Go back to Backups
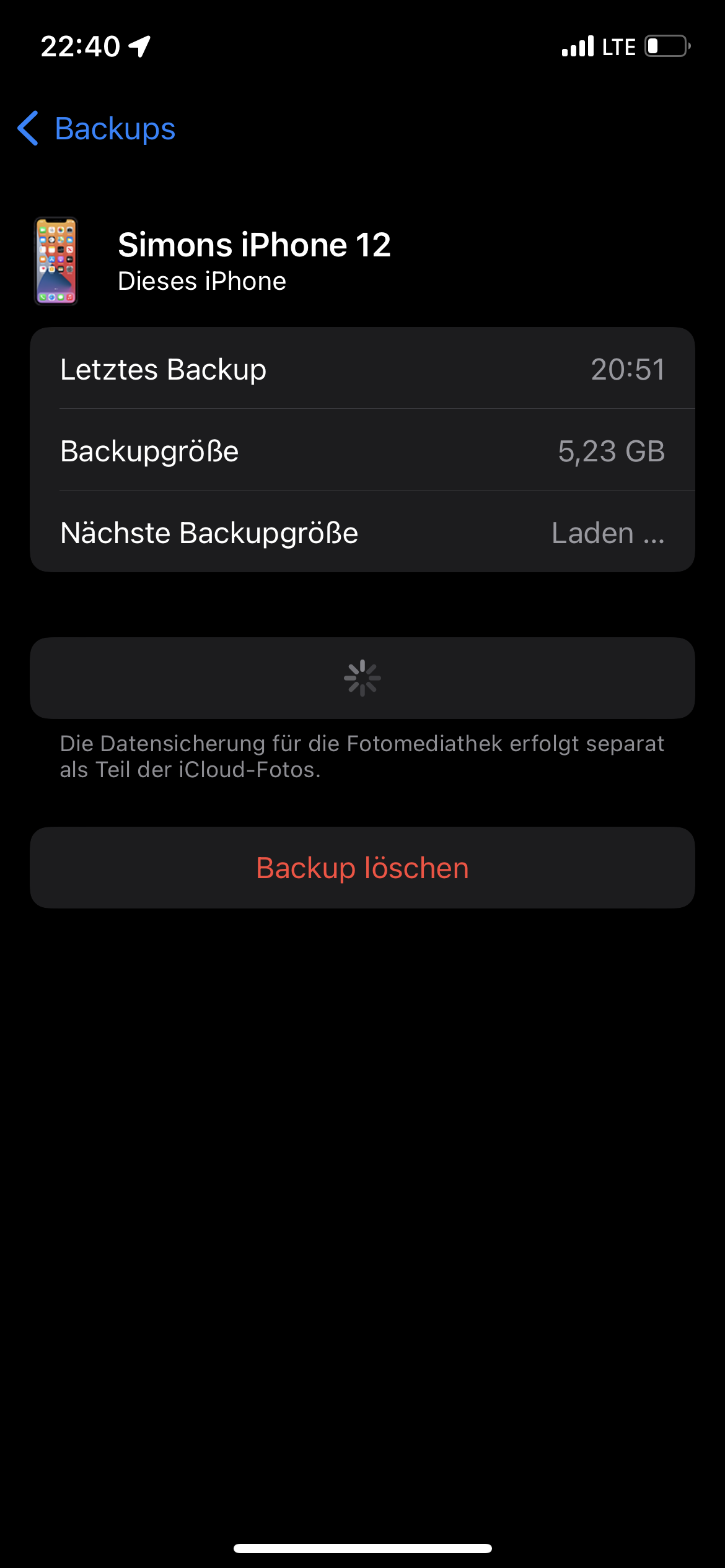Screen dimensions: 725x1568 97,129
